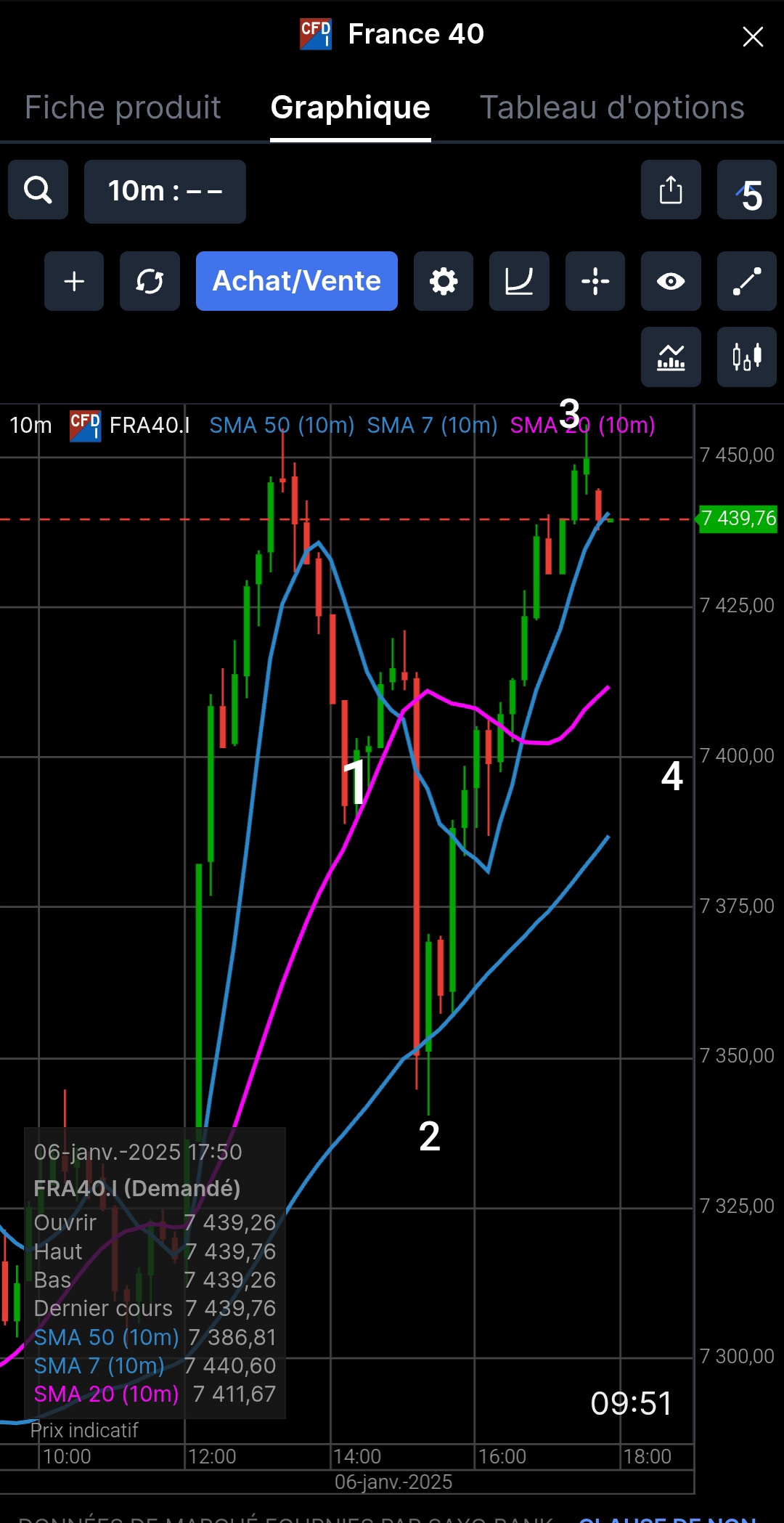Open chart settings gear
Image resolution: width=784 pixels, height=1523 pixels.
pyautogui.click(x=444, y=281)
